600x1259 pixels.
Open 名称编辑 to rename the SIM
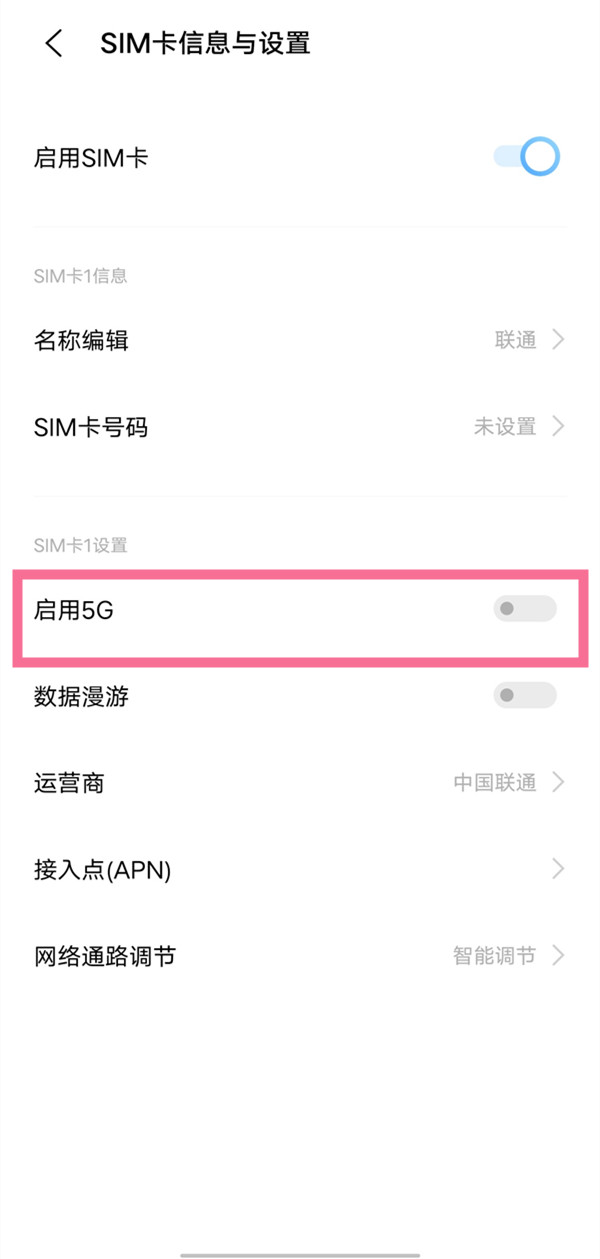click(x=300, y=340)
